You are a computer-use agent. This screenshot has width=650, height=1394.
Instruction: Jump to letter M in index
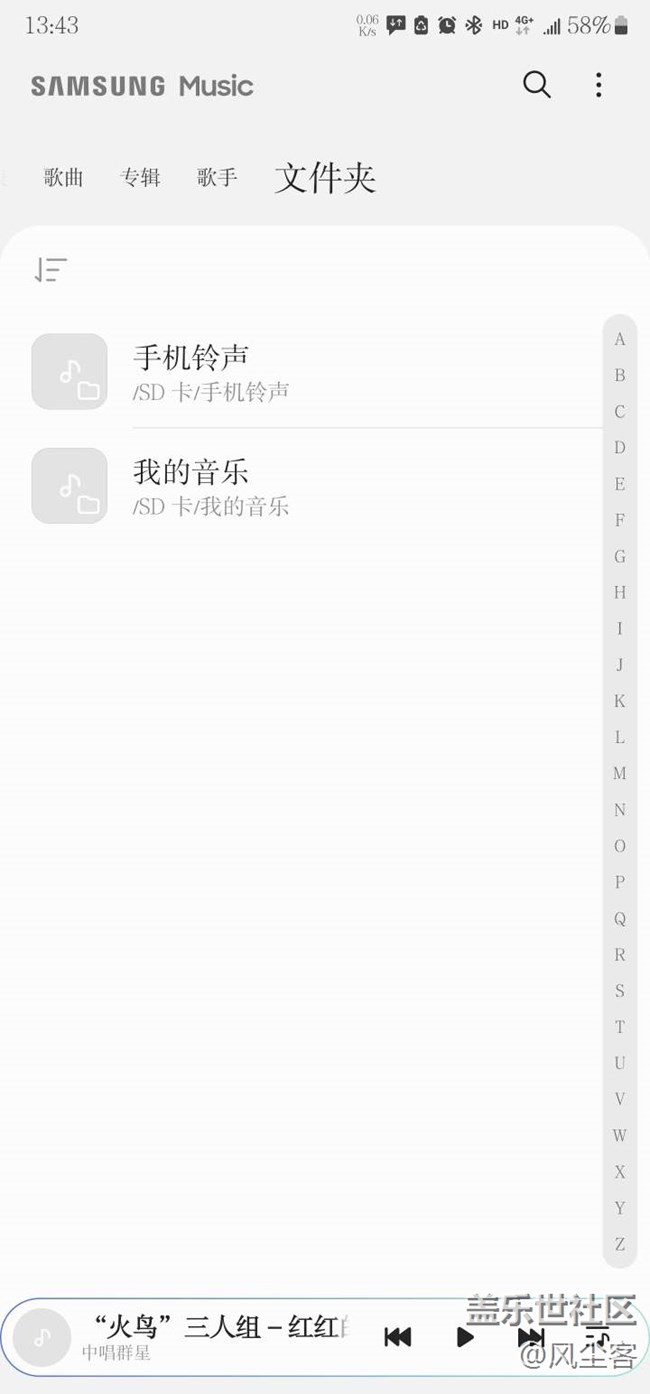[620, 773]
